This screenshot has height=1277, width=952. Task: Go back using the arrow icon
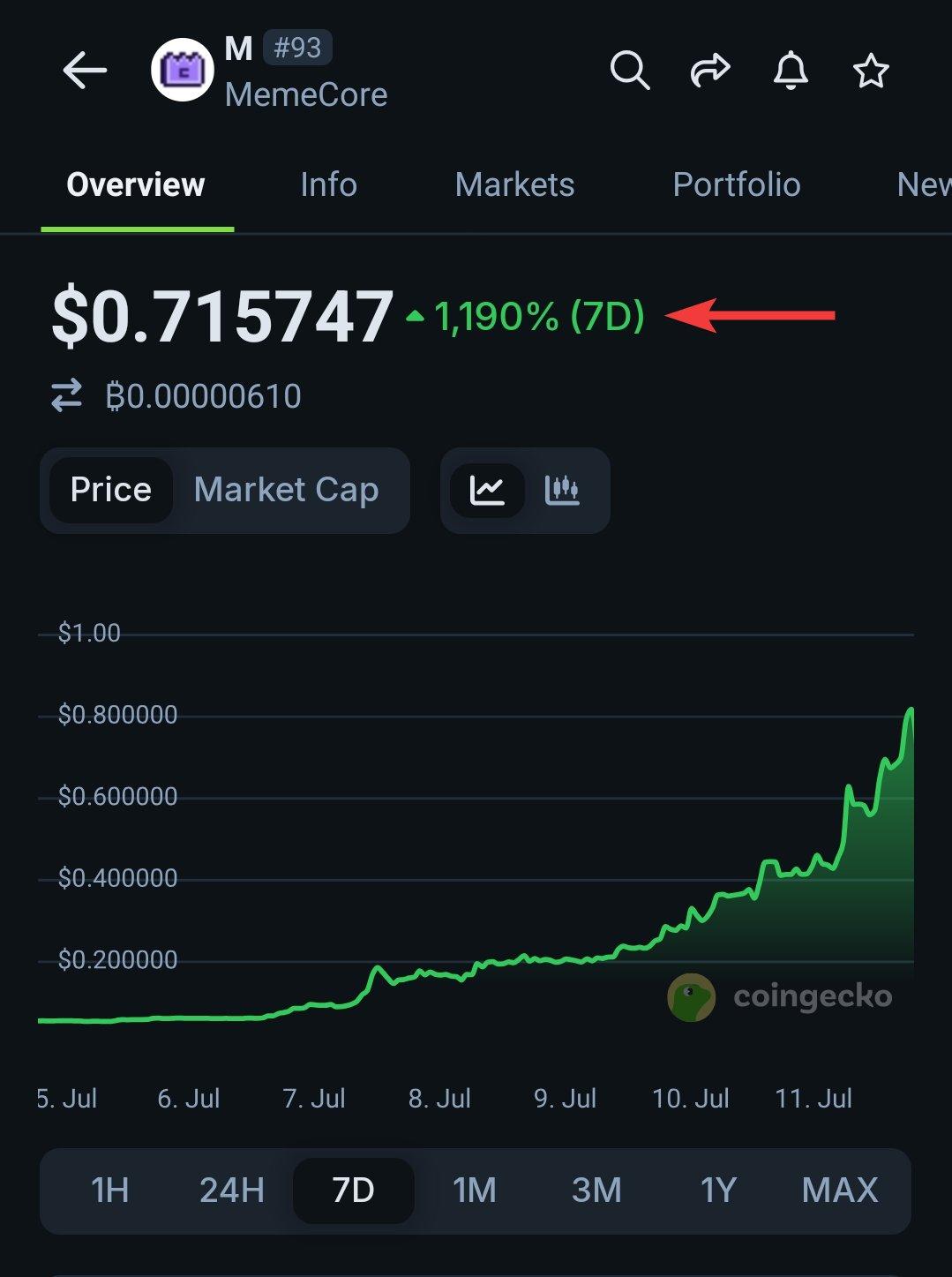tap(85, 71)
